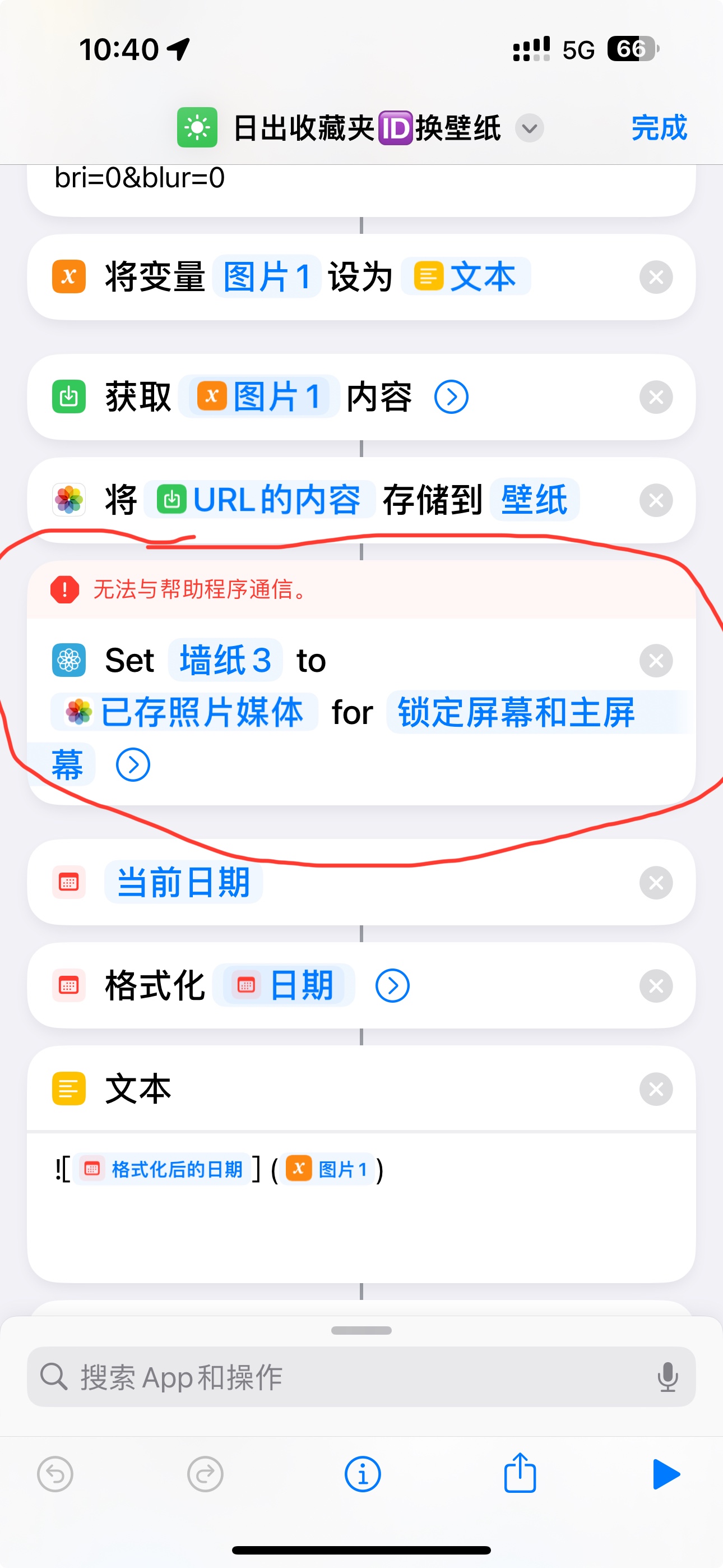Expand options for 获取 图片1 内容 action
This screenshot has width=723, height=1568.
[x=451, y=397]
